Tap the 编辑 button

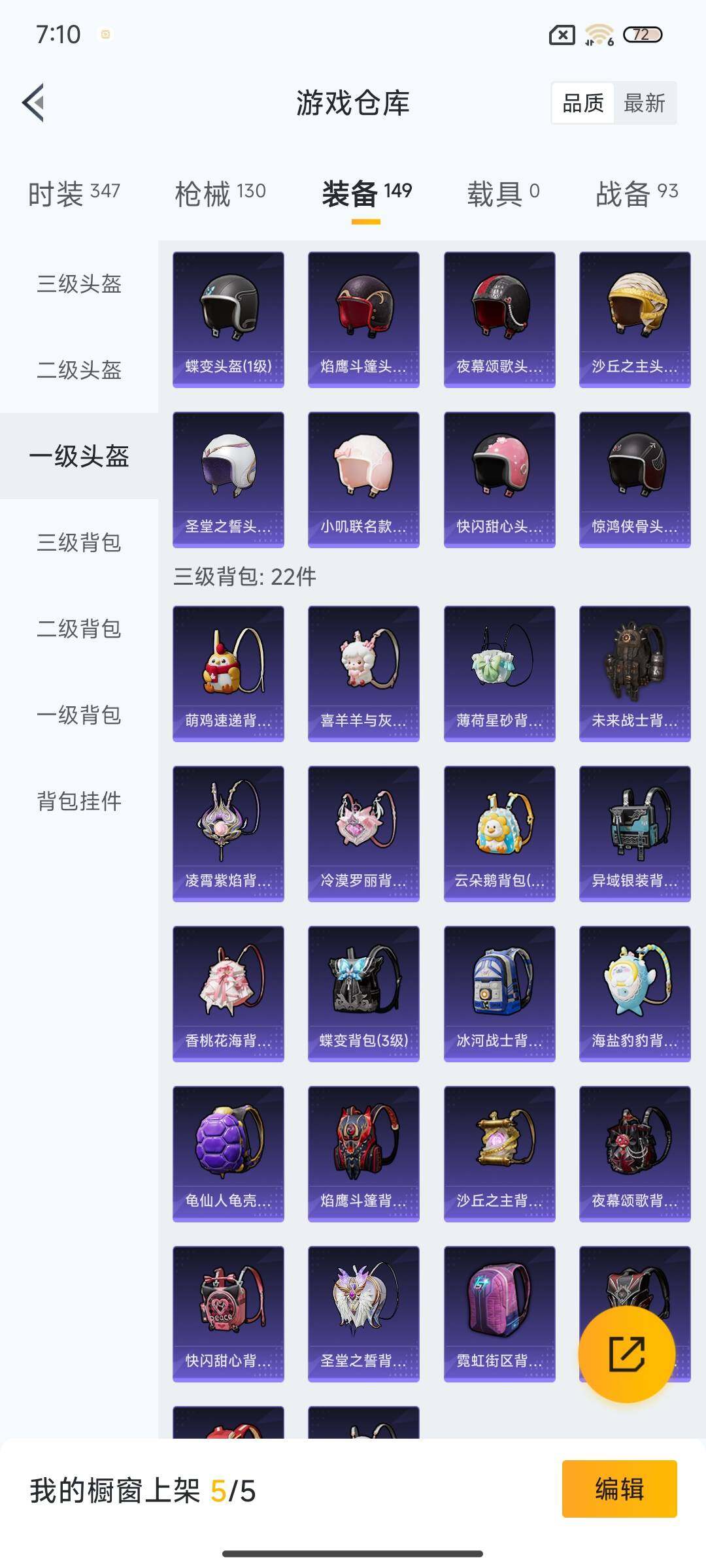point(619,1489)
